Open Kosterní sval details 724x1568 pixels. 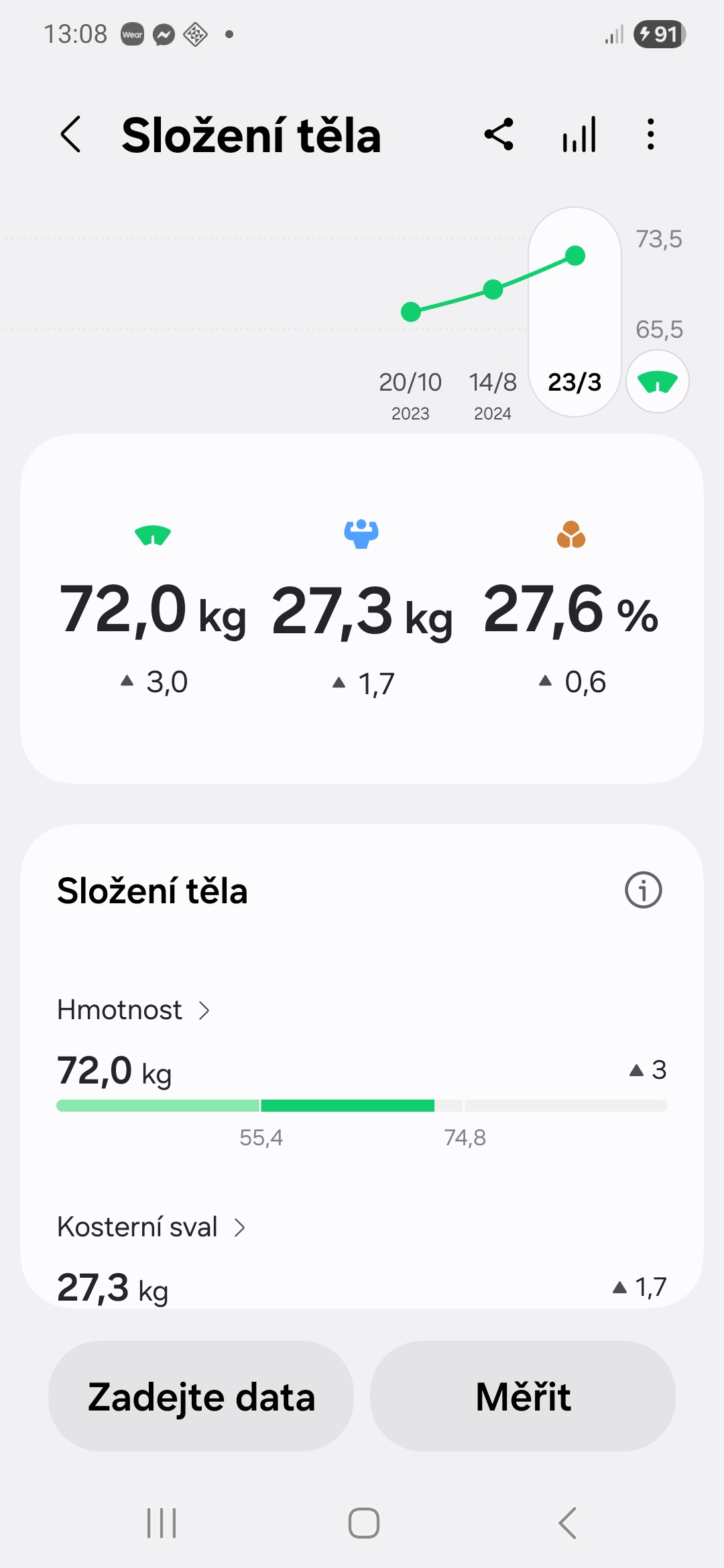tap(152, 1227)
